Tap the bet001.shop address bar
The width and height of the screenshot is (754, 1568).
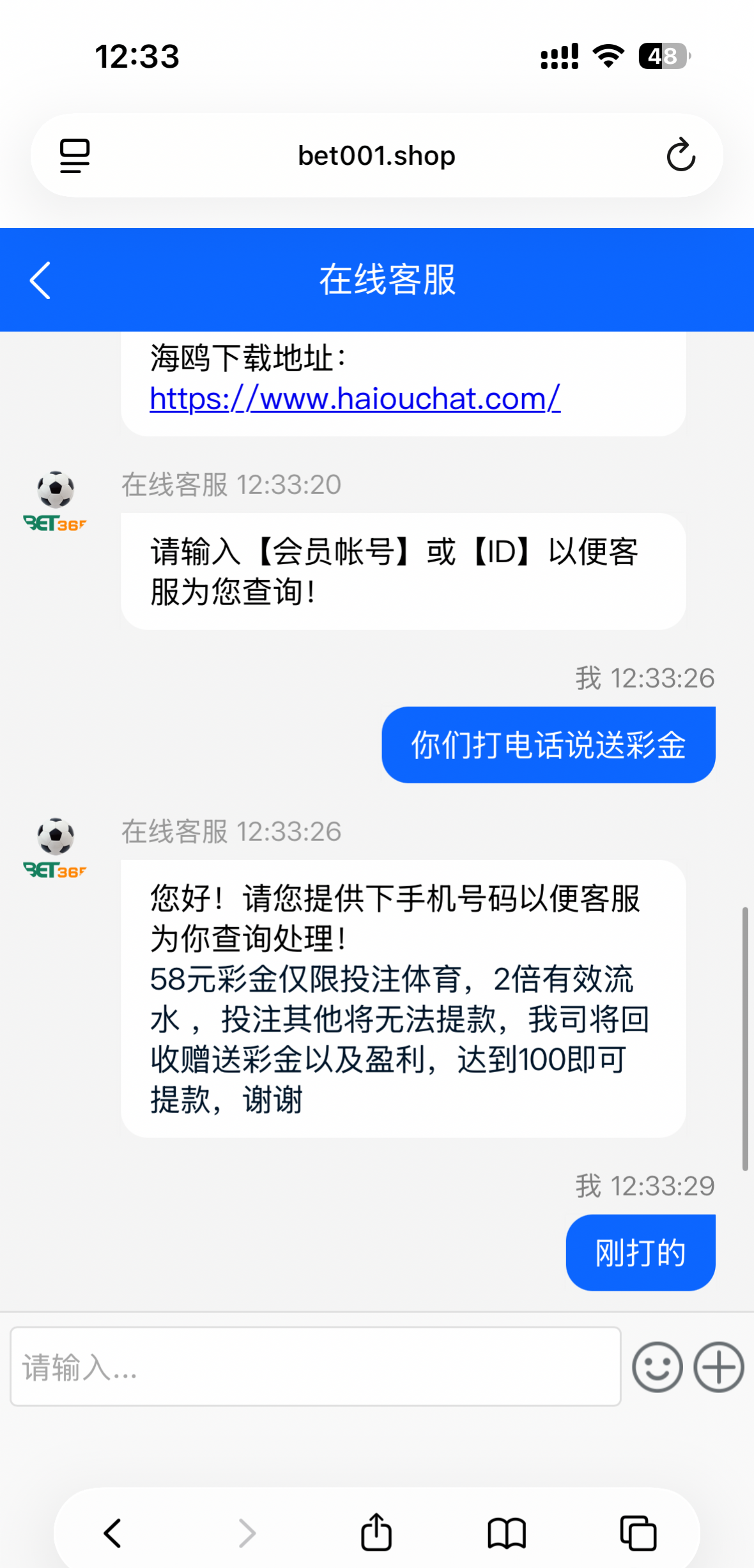[376, 155]
